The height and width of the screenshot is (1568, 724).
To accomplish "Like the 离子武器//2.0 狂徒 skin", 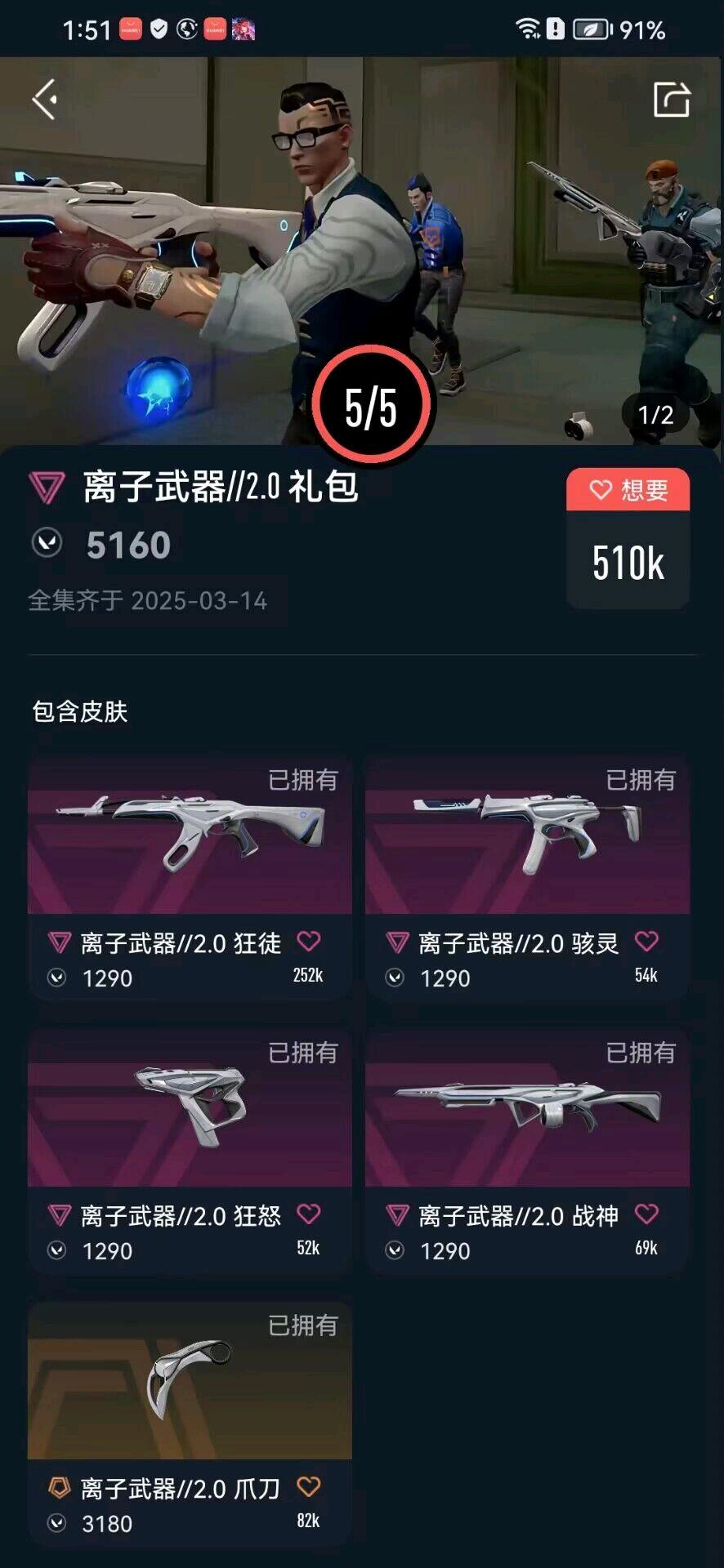I will point(309,942).
